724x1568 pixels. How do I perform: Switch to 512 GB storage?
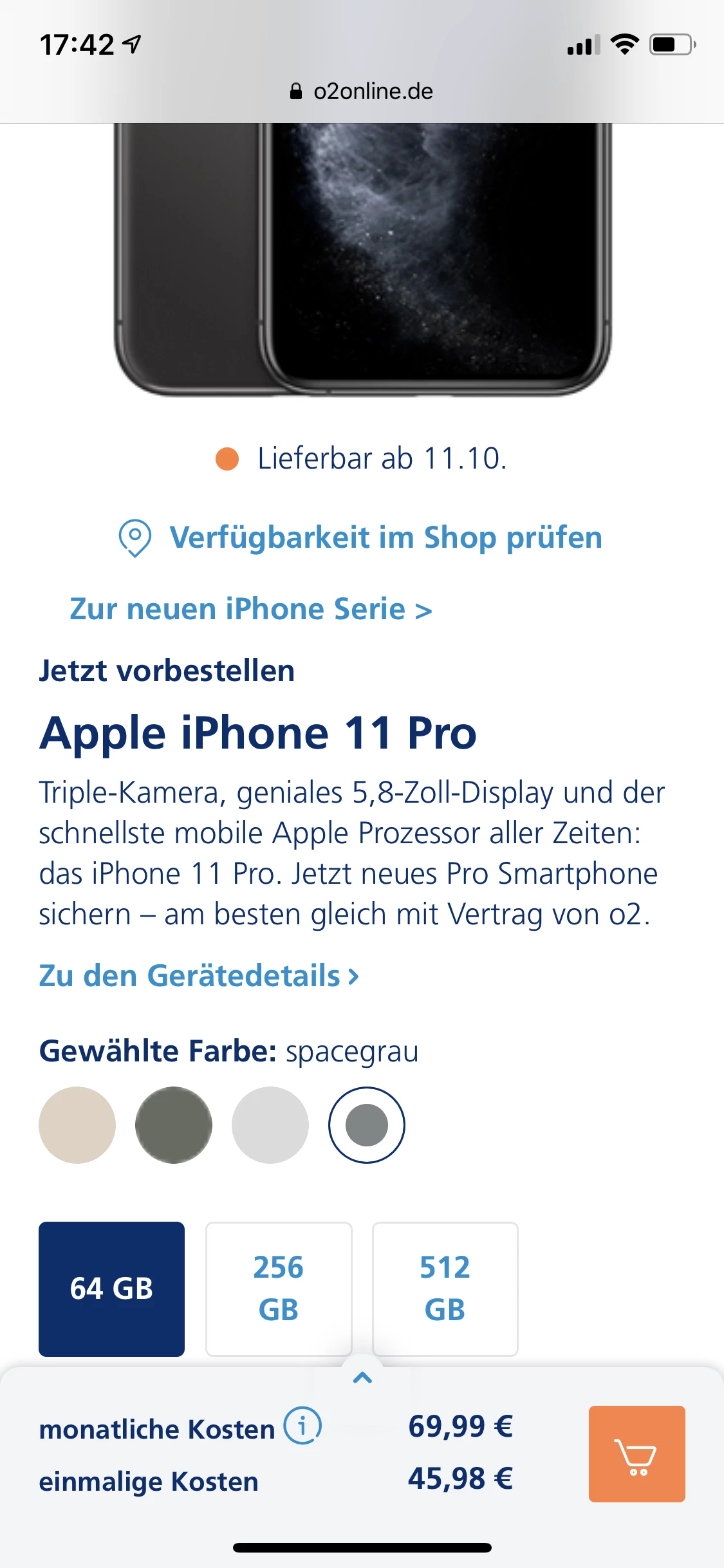pyautogui.click(x=445, y=1289)
